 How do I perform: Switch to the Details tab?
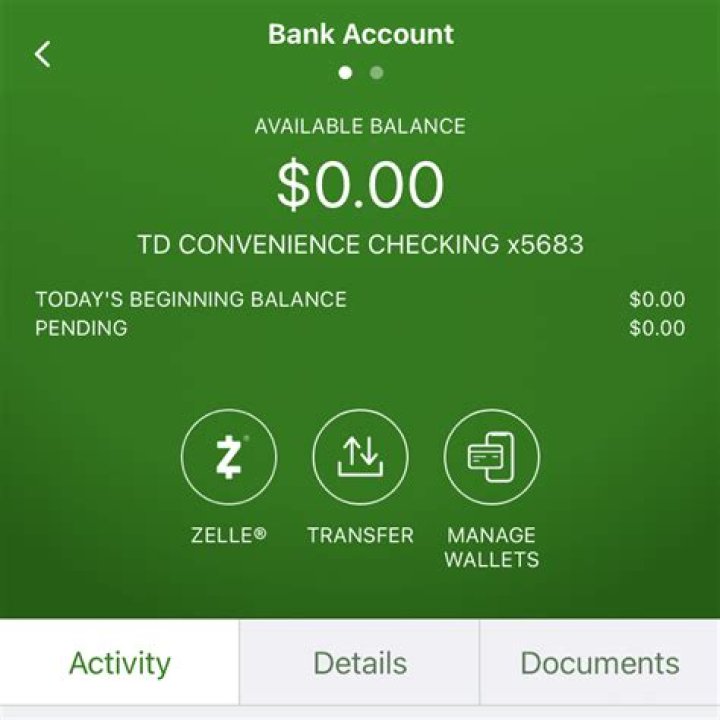click(x=359, y=662)
